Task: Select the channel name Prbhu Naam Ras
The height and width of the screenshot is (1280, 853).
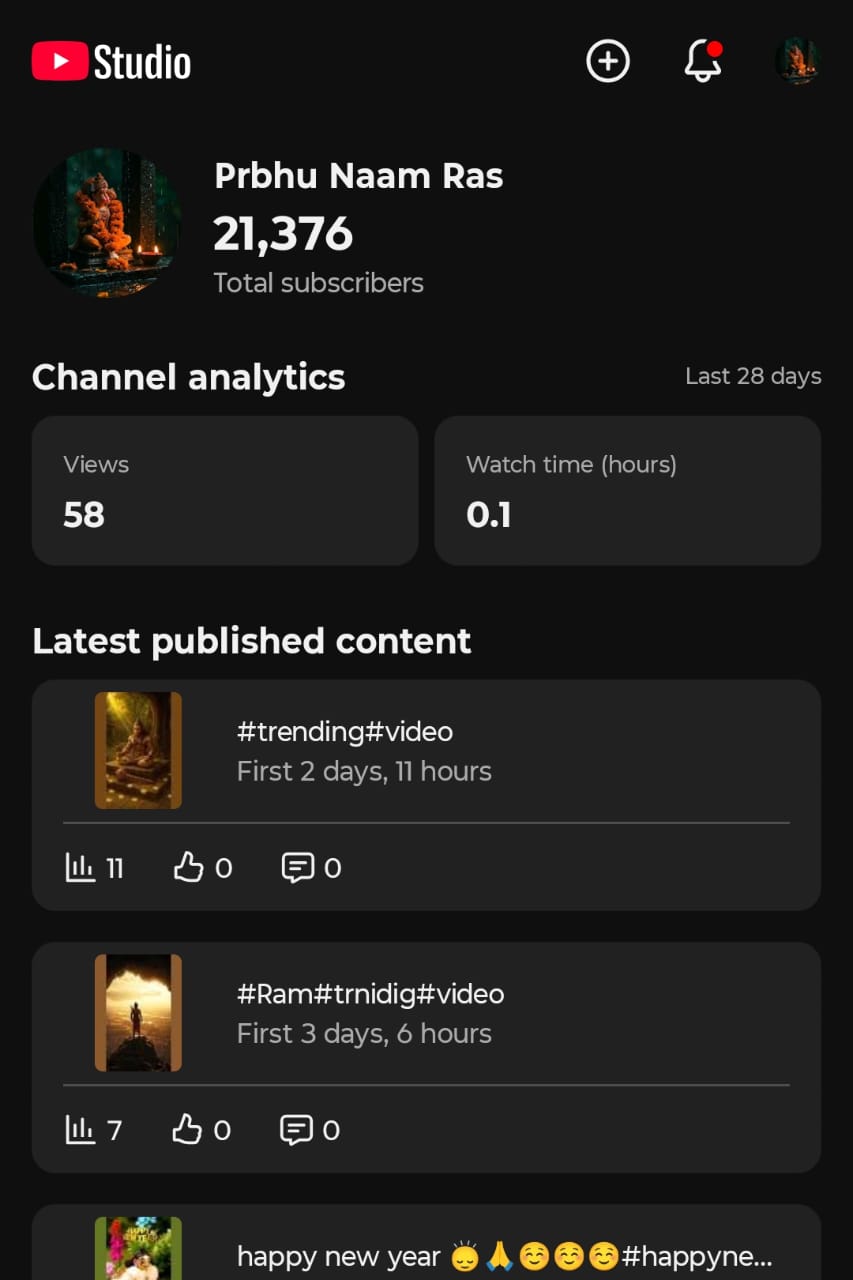Action: (359, 175)
